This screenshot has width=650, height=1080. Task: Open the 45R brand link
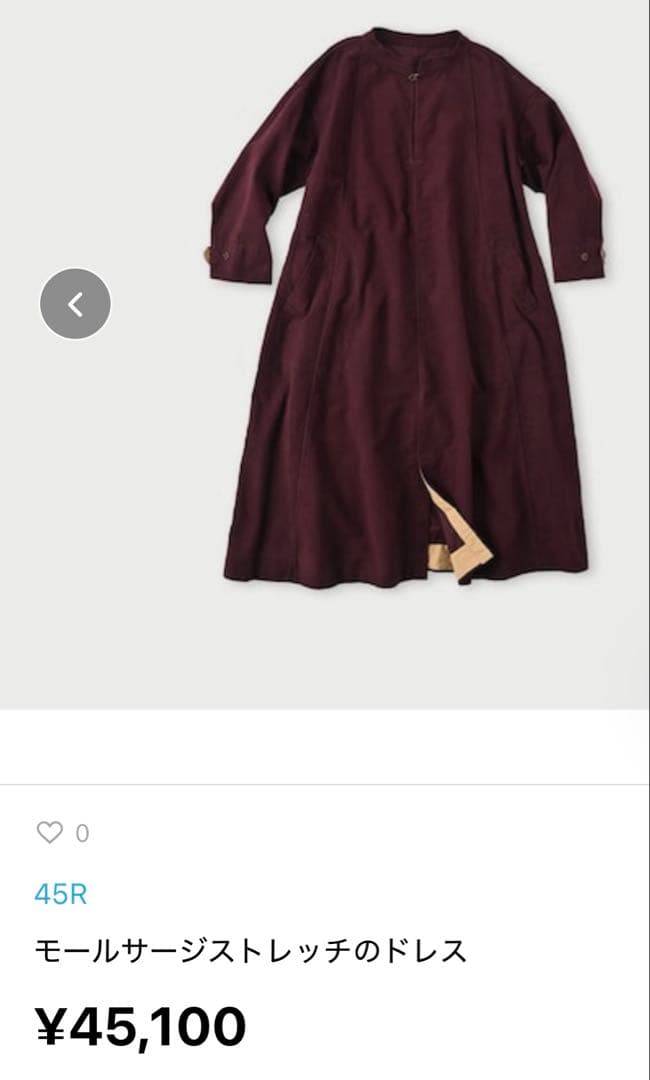[61, 893]
